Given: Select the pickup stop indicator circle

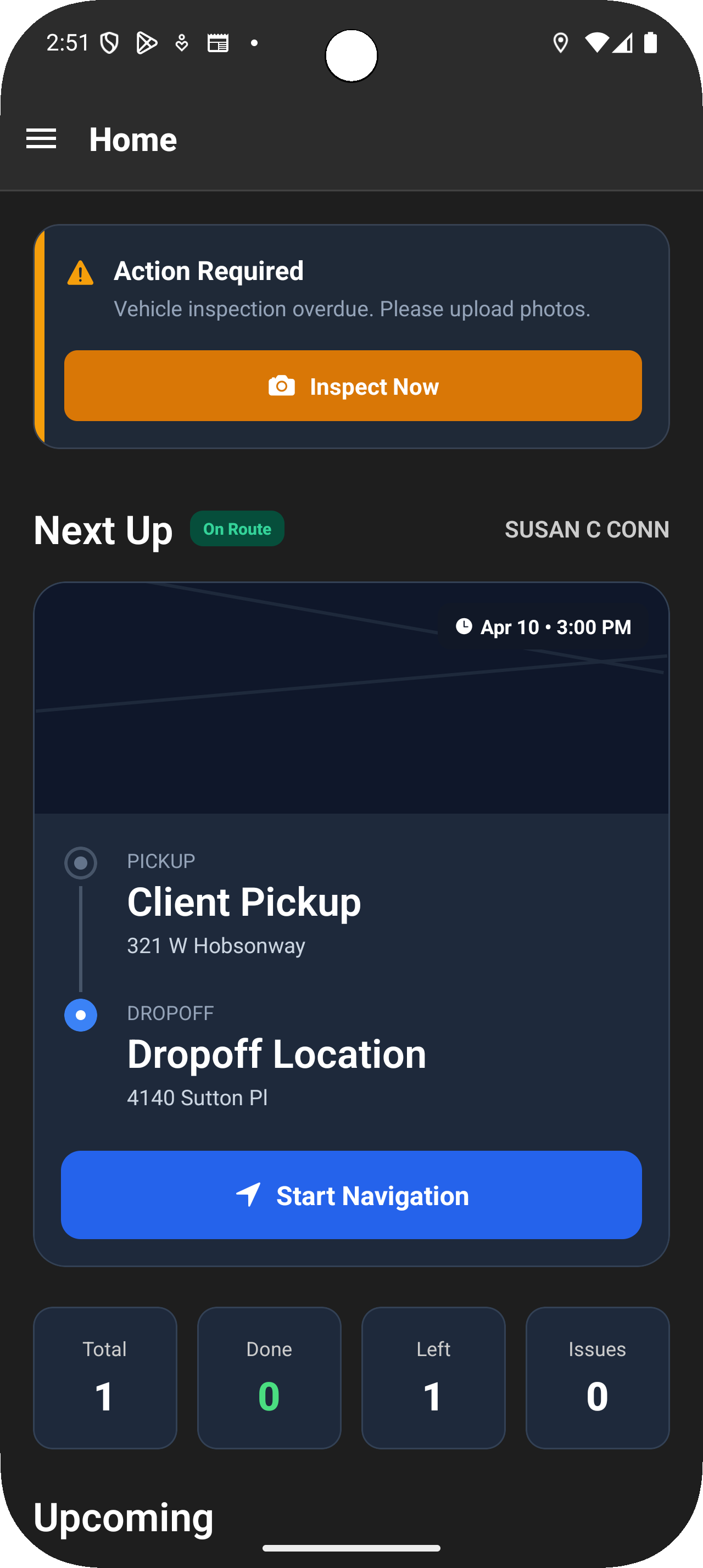Looking at the screenshot, I should pos(80,863).
